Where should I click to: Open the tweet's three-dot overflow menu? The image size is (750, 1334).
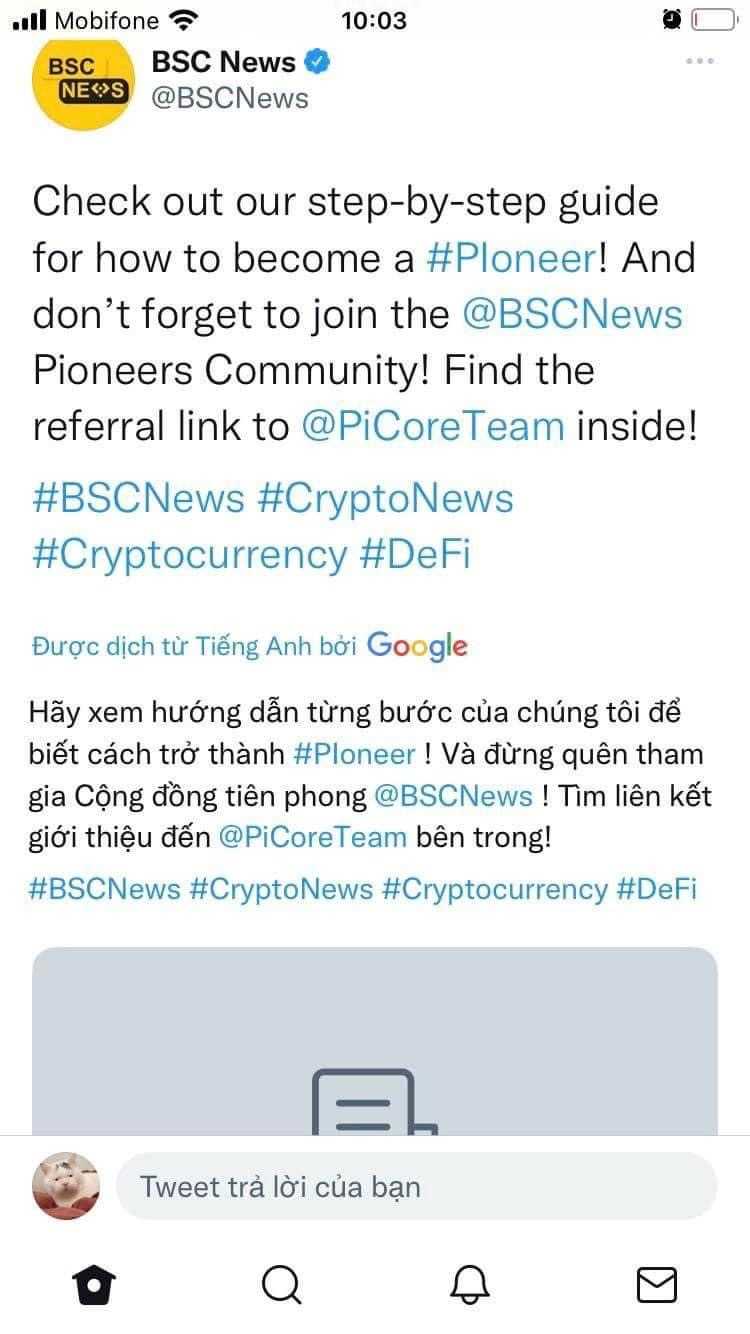pyautogui.click(x=699, y=62)
